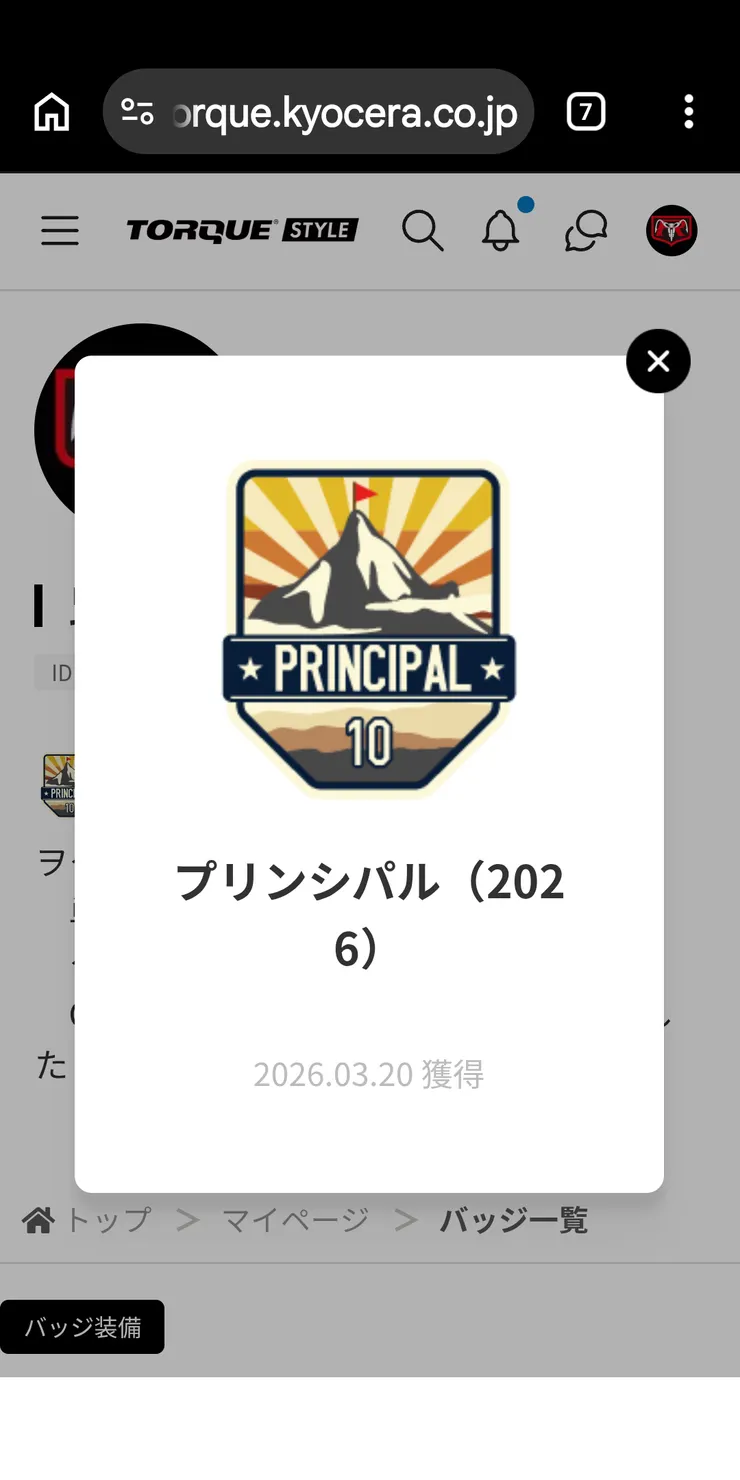This screenshot has width=740, height=1480.
Task: Tap the 2026.03.20 獲得 acquisition date text
Action: (368, 1074)
